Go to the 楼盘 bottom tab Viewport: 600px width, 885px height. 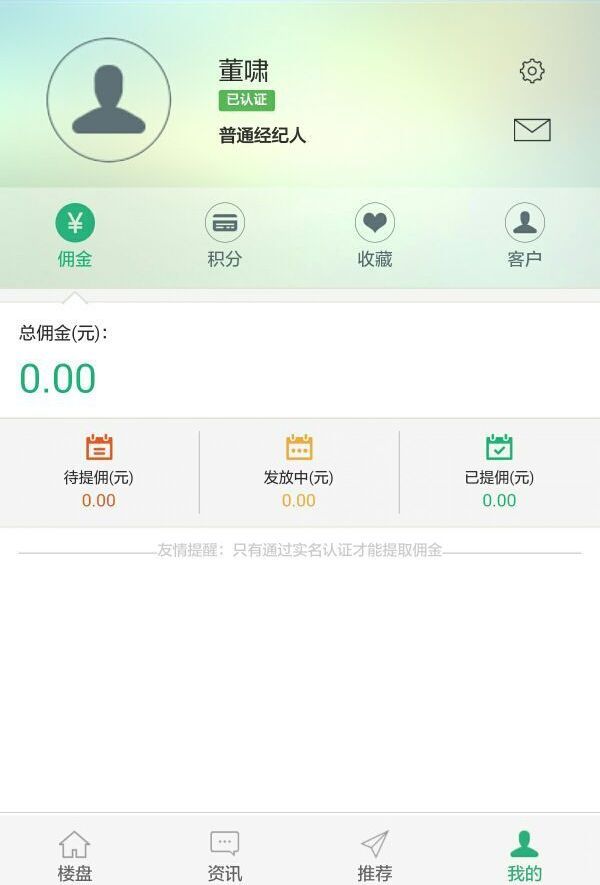click(x=75, y=855)
